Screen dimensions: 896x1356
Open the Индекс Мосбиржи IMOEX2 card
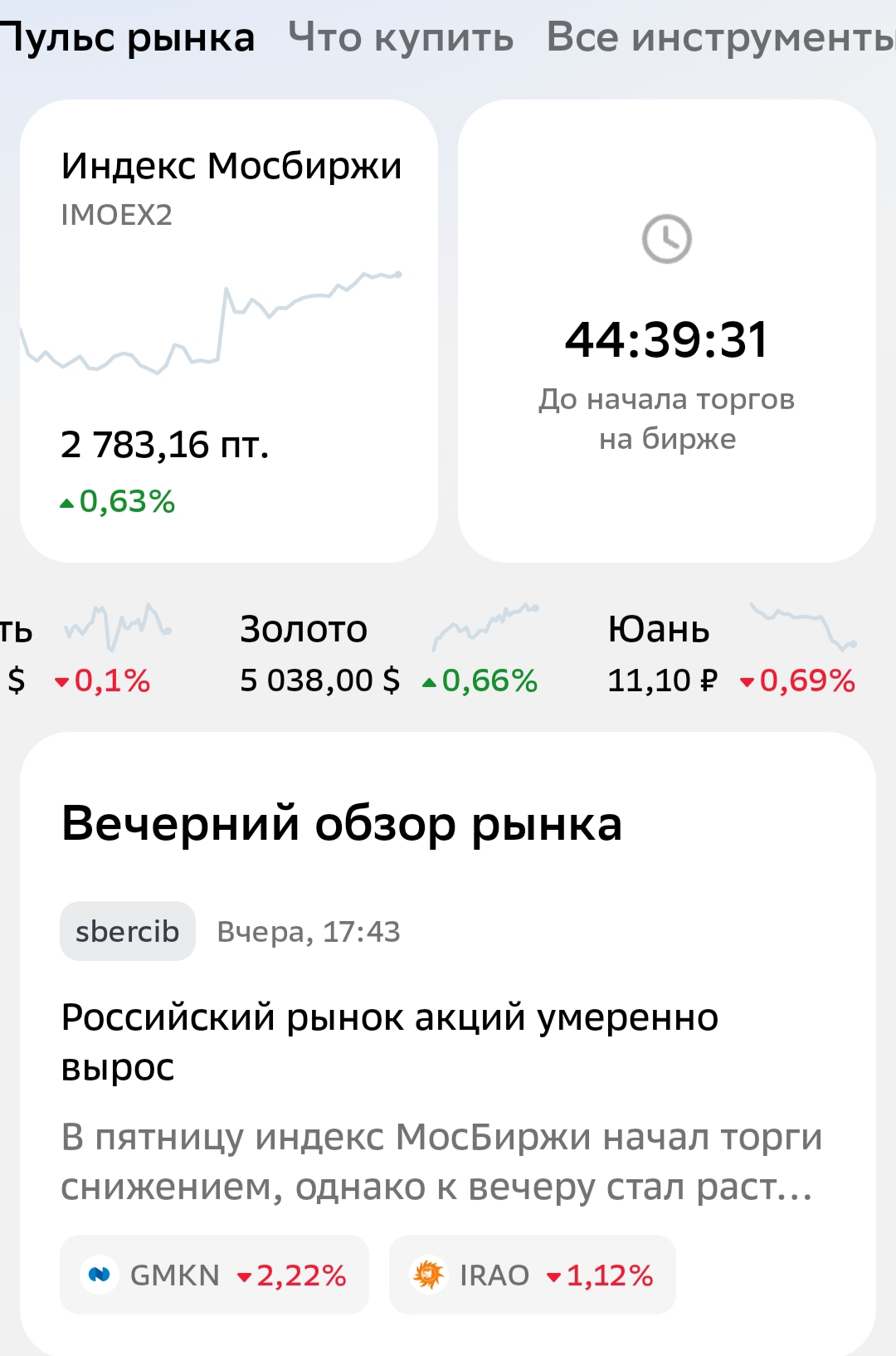(x=229, y=330)
